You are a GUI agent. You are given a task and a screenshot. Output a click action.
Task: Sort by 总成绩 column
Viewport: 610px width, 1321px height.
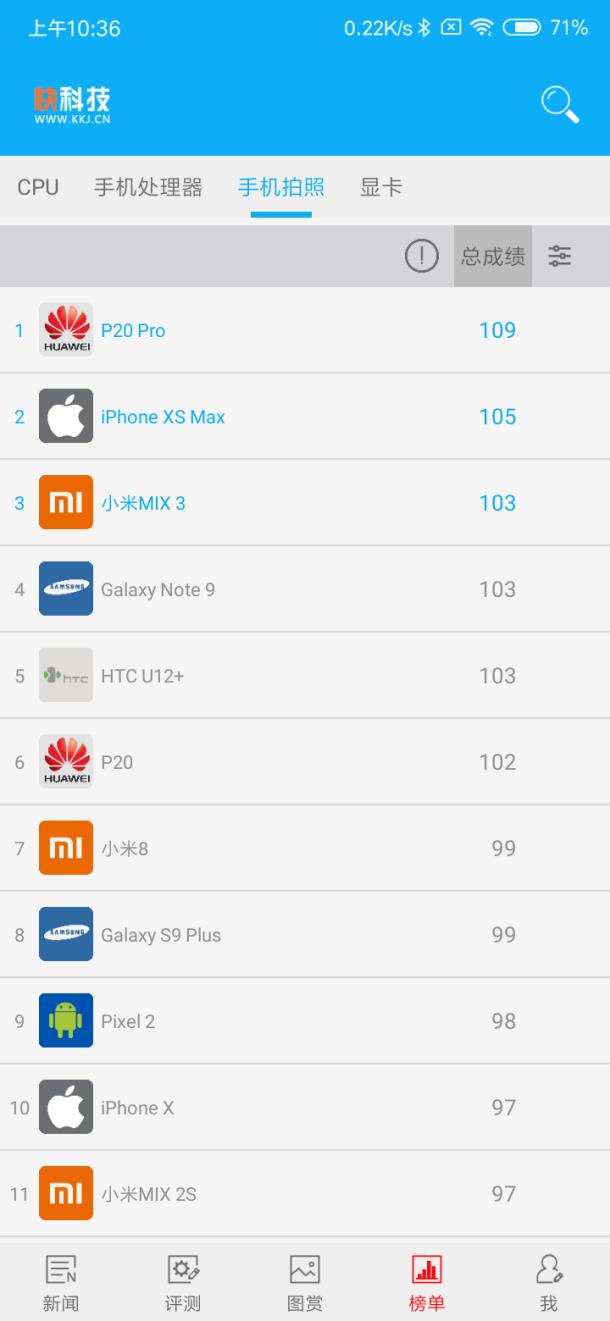click(x=493, y=256)
